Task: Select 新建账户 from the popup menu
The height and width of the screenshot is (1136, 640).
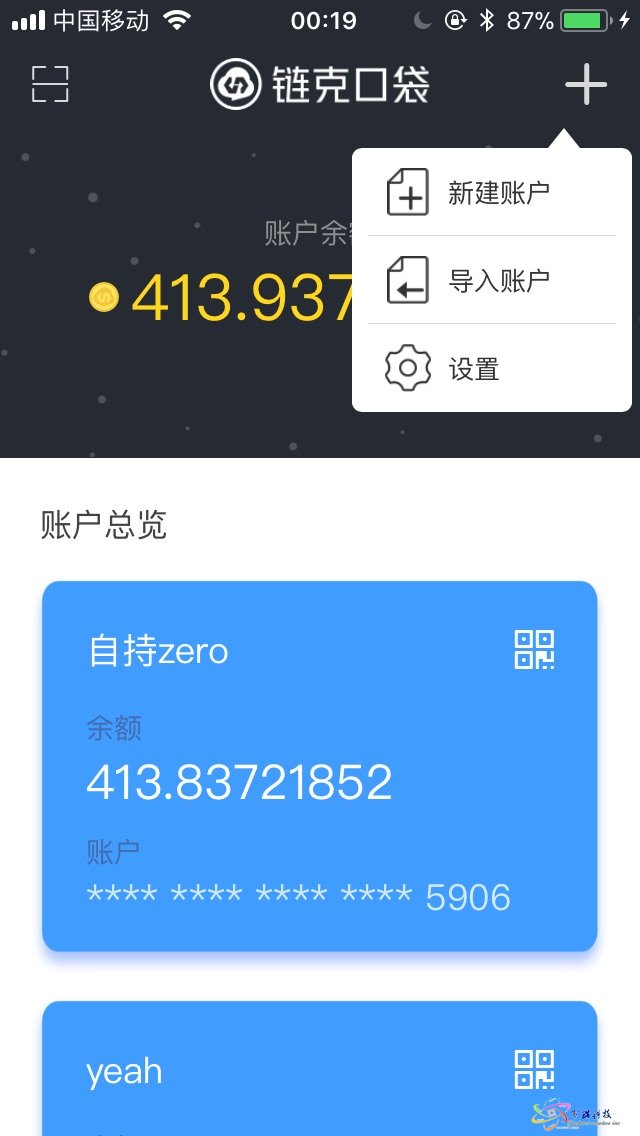Action: point(491,192)
